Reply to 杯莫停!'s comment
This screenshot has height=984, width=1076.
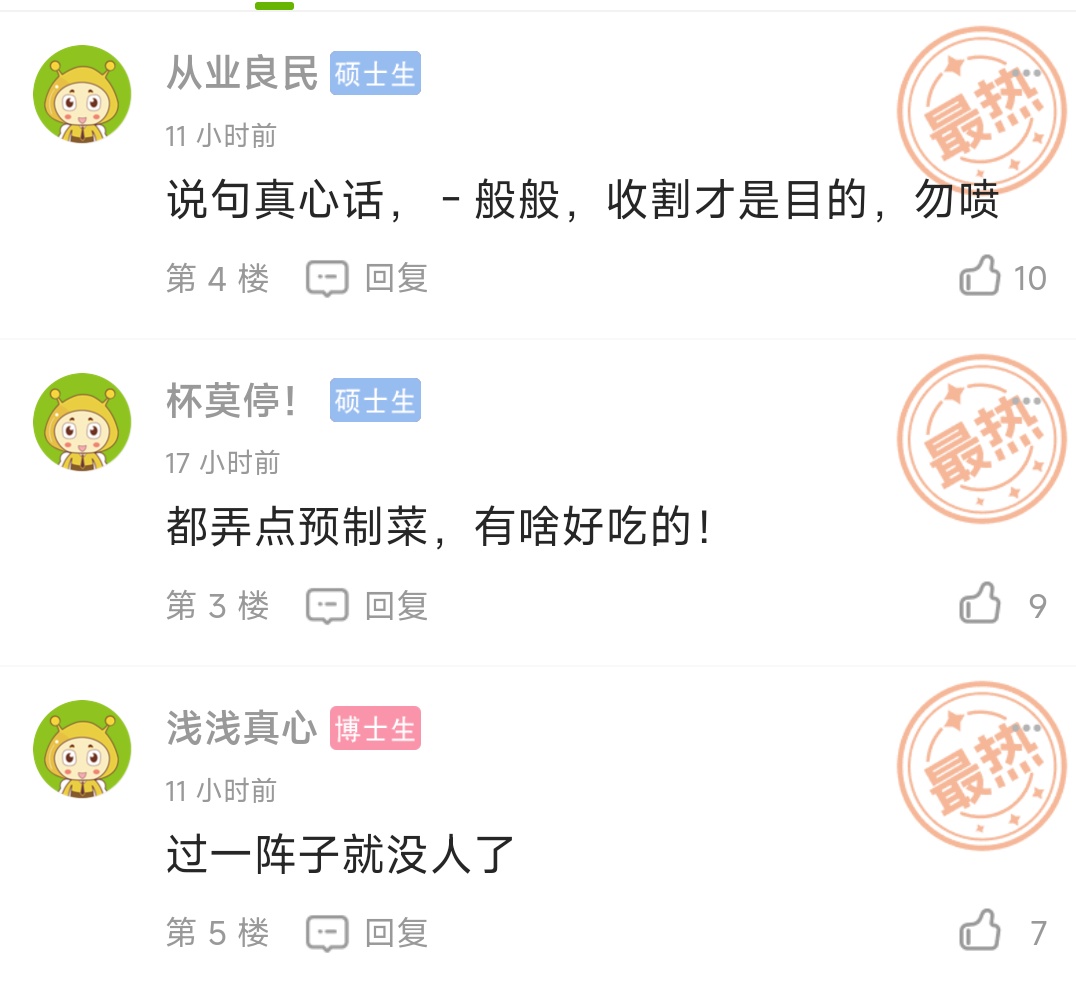pos(367,605)
